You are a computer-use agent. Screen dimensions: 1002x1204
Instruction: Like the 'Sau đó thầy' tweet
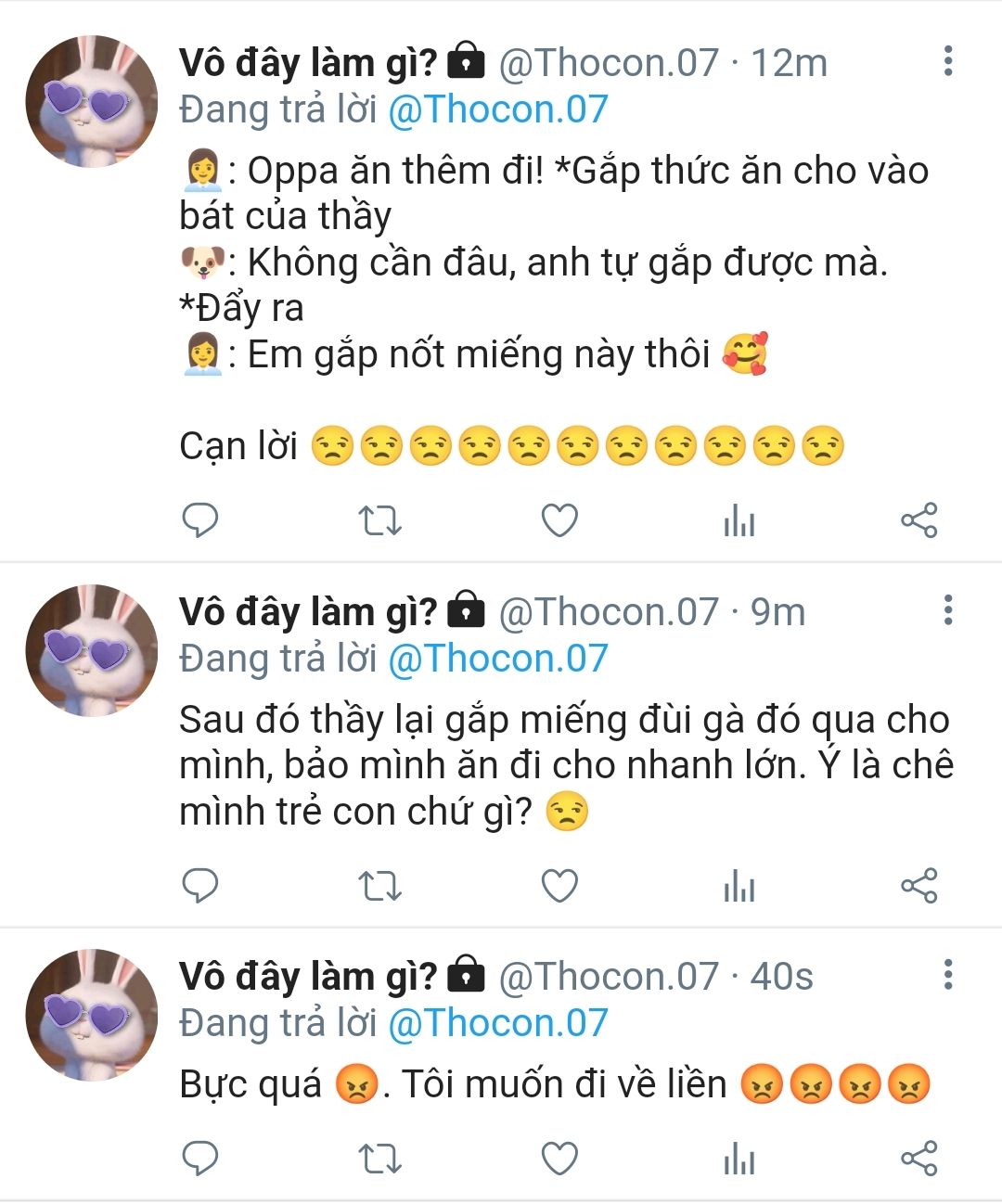[559, 886]
